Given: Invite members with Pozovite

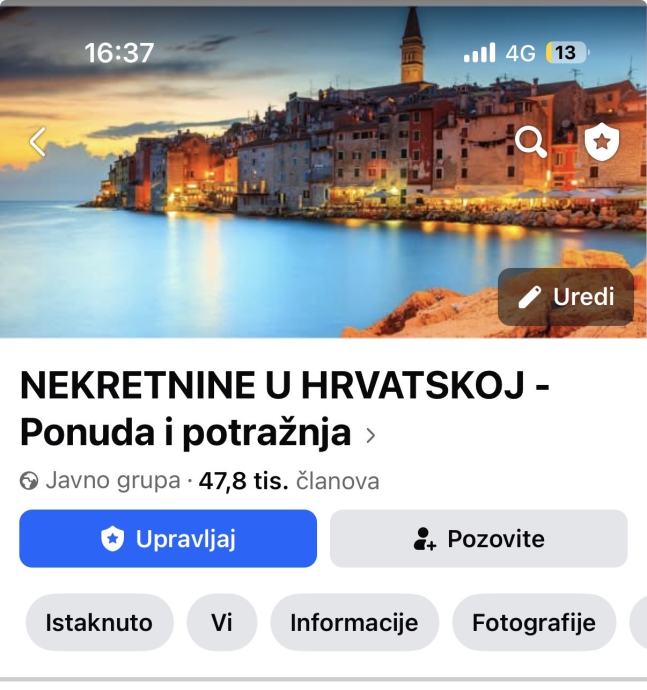Looking at the screenshot, I should (479, 539).
